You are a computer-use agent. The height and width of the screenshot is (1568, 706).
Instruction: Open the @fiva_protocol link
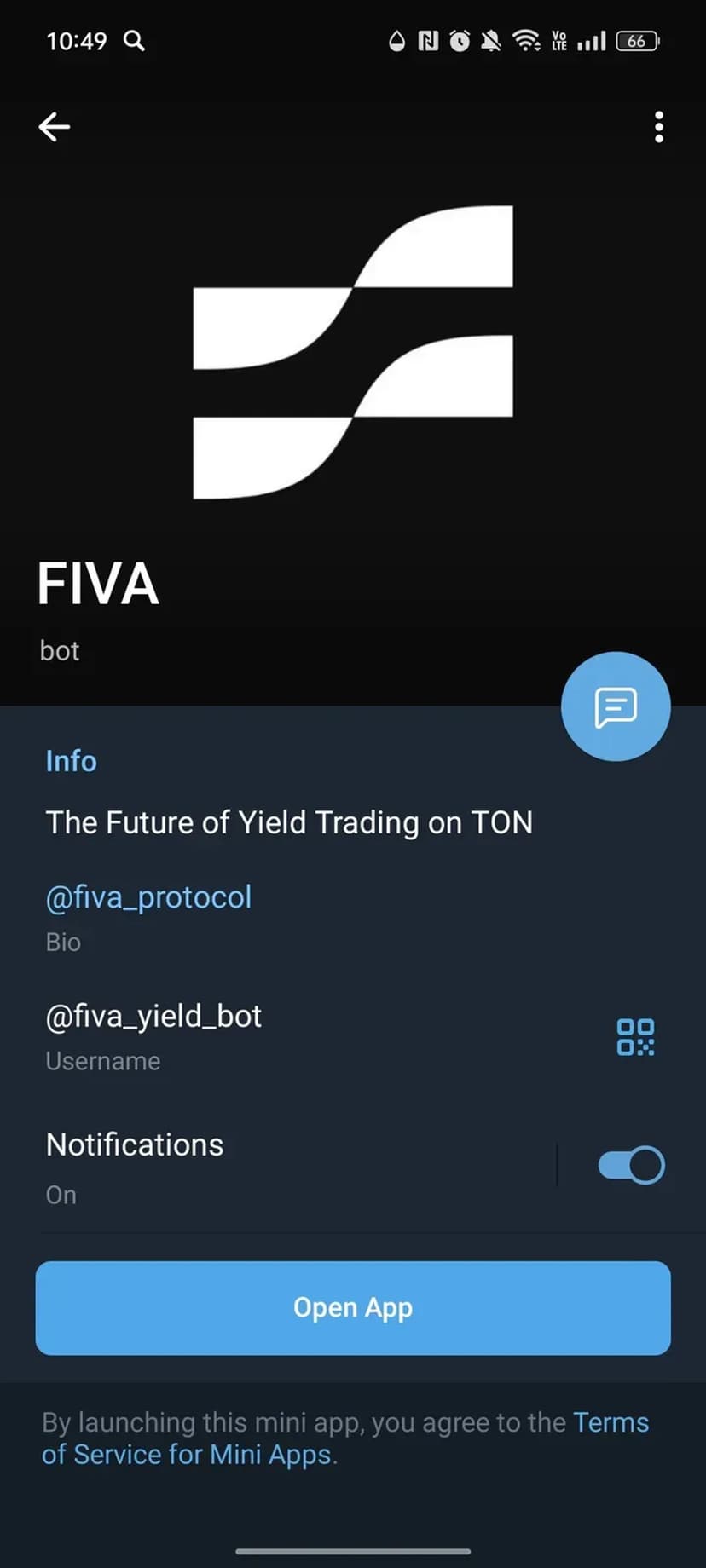pyautogui.click(x=148, y=897)
